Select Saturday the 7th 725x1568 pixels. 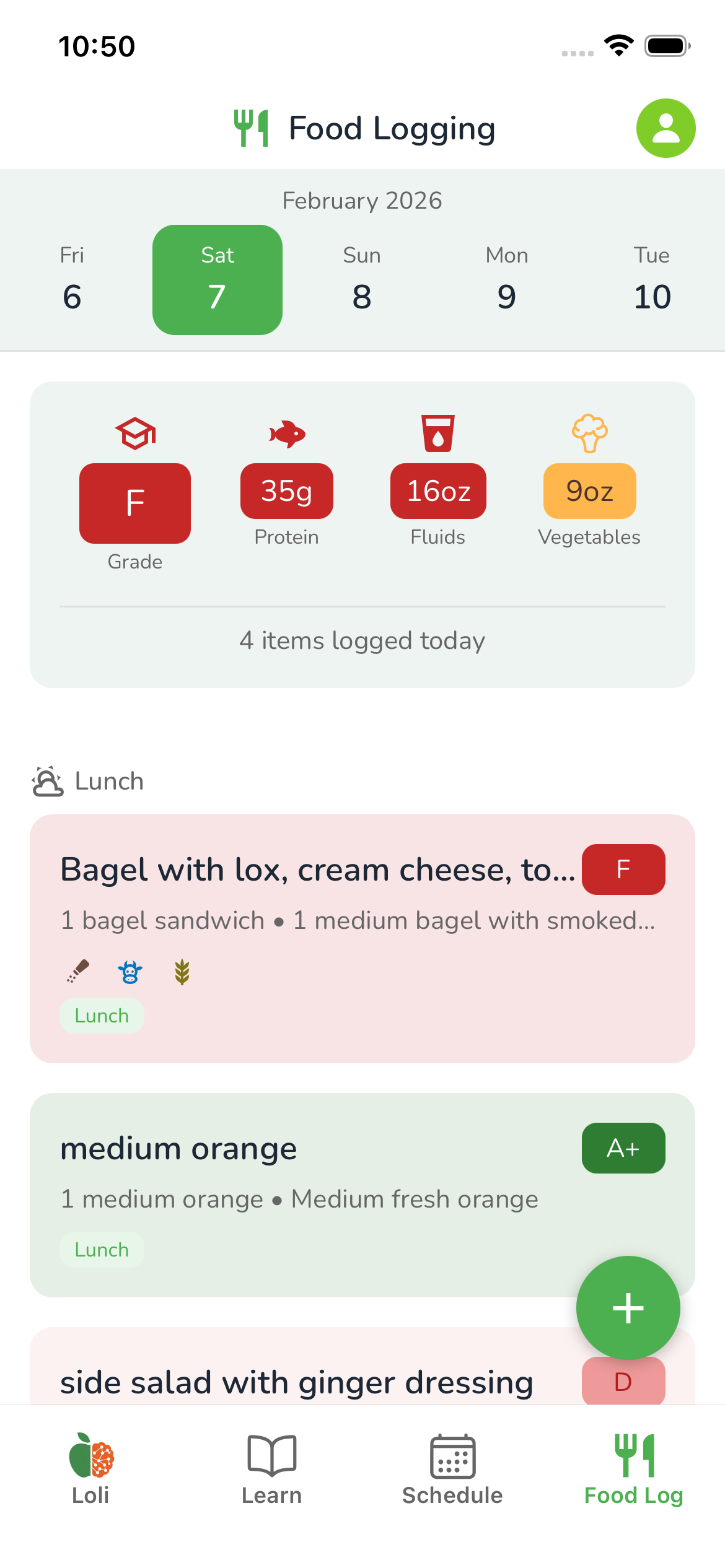pos(217,281)
